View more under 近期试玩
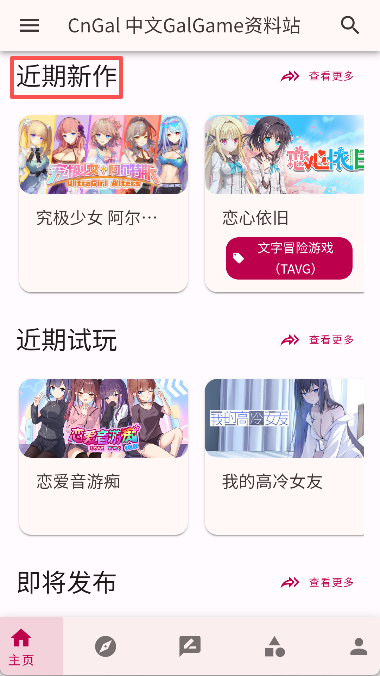380x676 pixels. click(317, 340)
